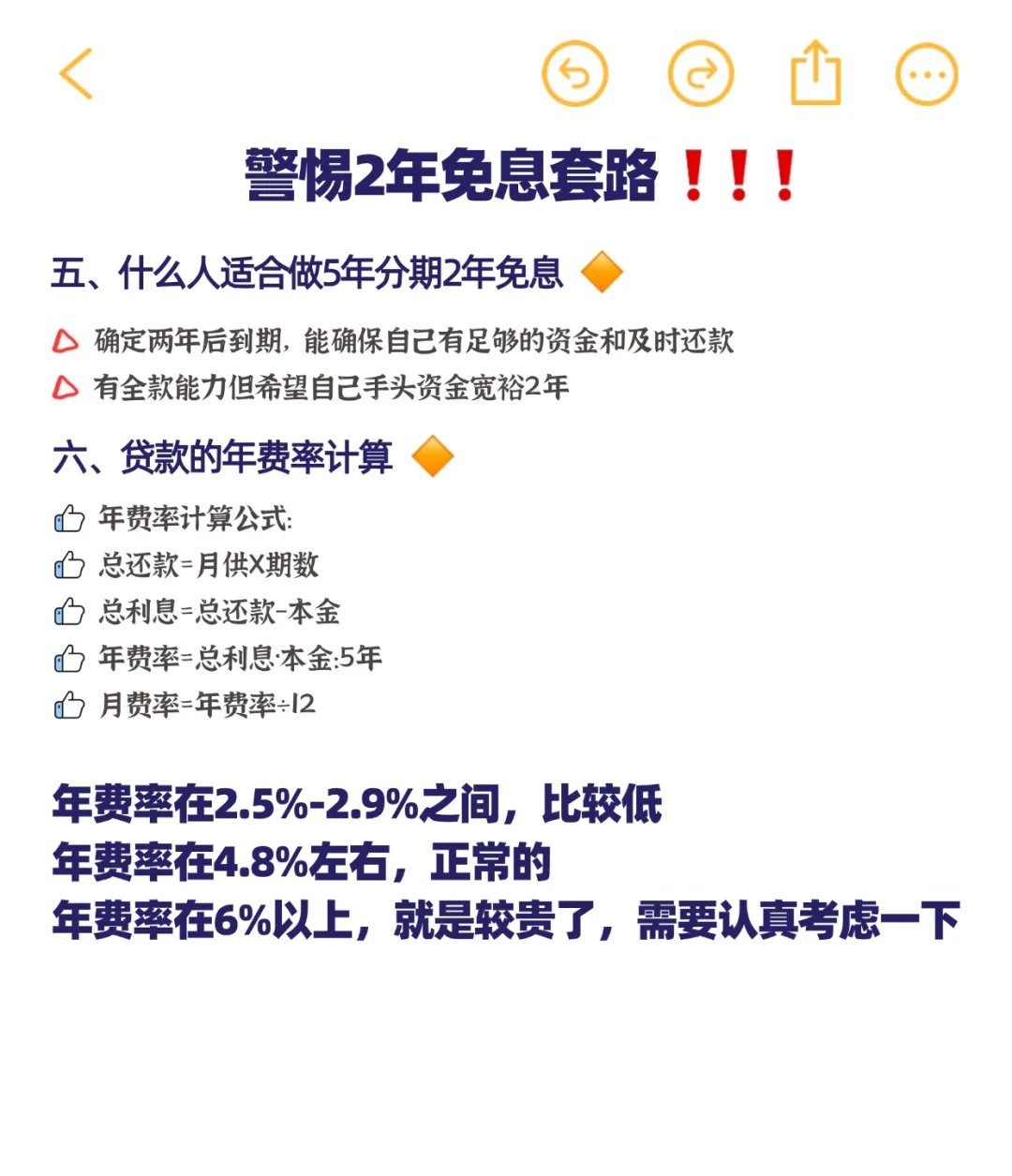Click the red flag icon before 确定两年后到期
The image size is (1012, 1176).
tap(65, 341)
